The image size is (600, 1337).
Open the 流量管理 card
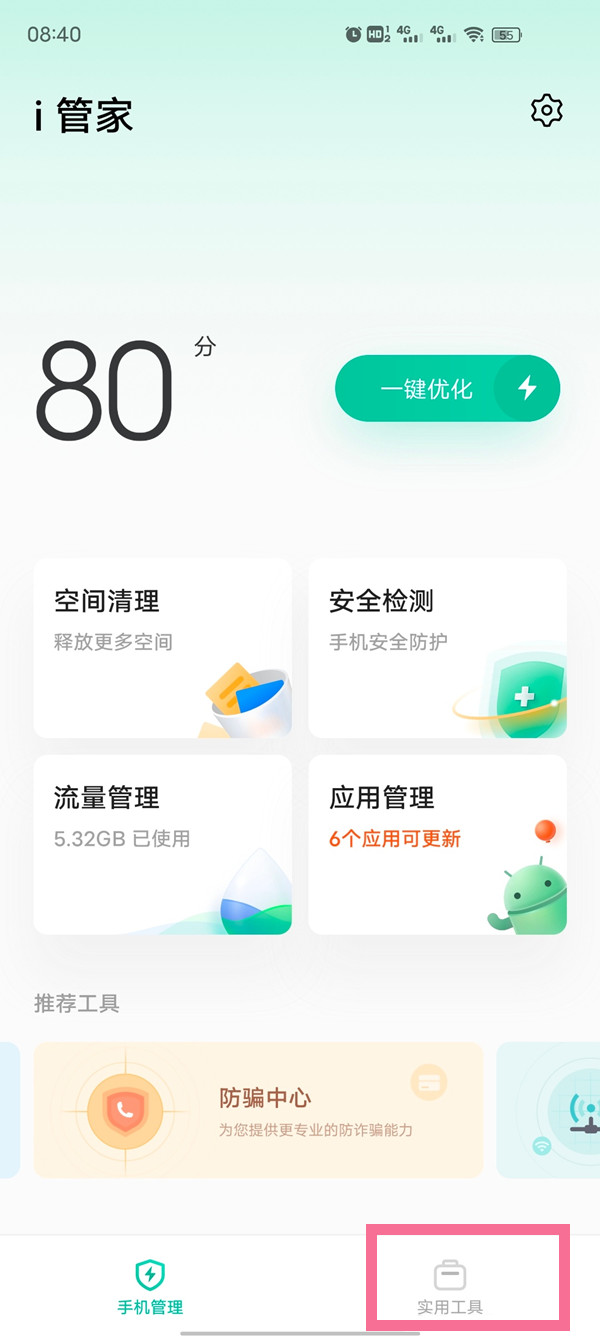pos(163,844)
